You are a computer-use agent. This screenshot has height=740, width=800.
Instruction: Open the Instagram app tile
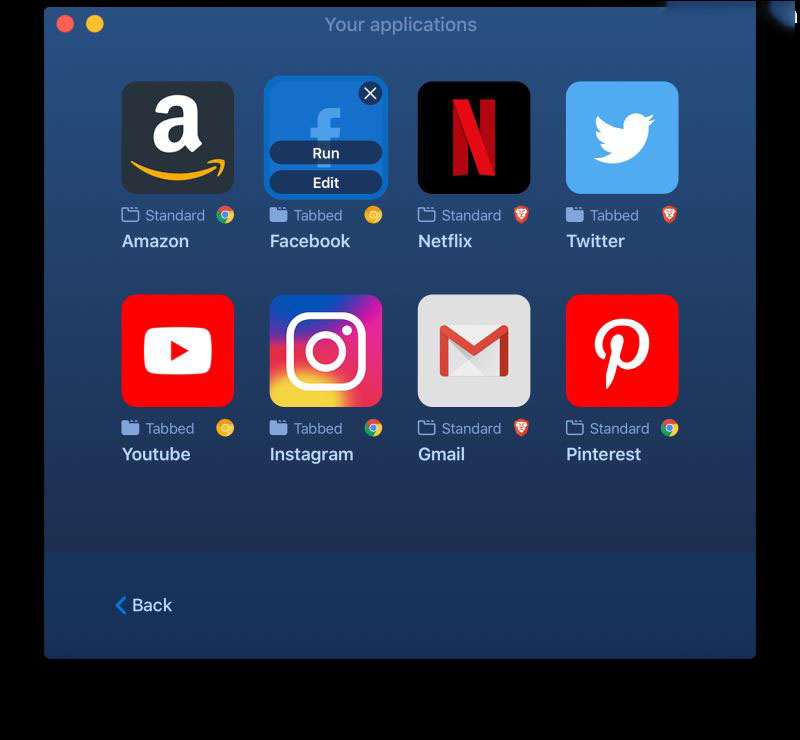click(326, 351)
